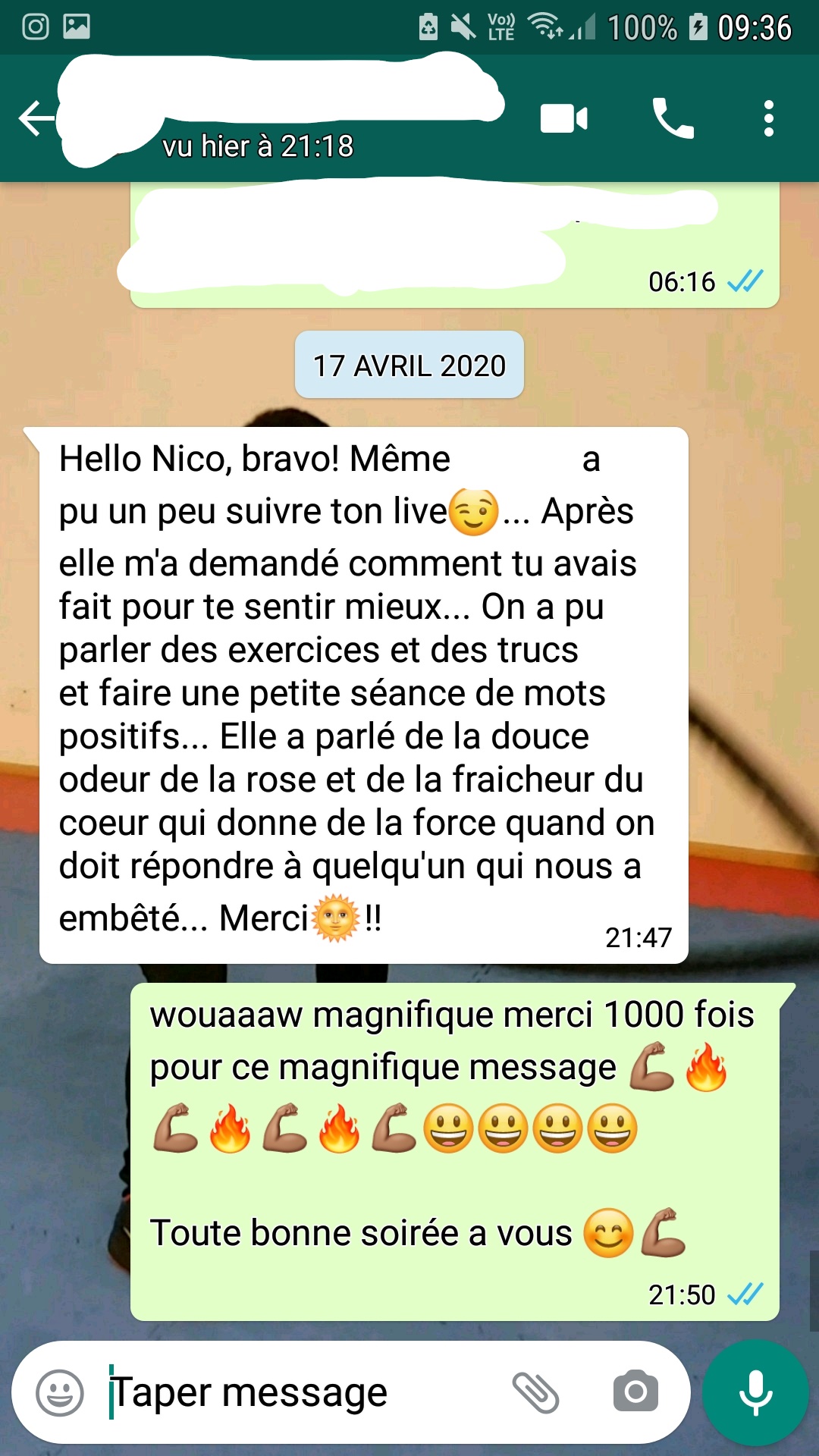This screenshot has width=819, height=1456.
Task: Record a voice message
Action: pos(755,1392)
